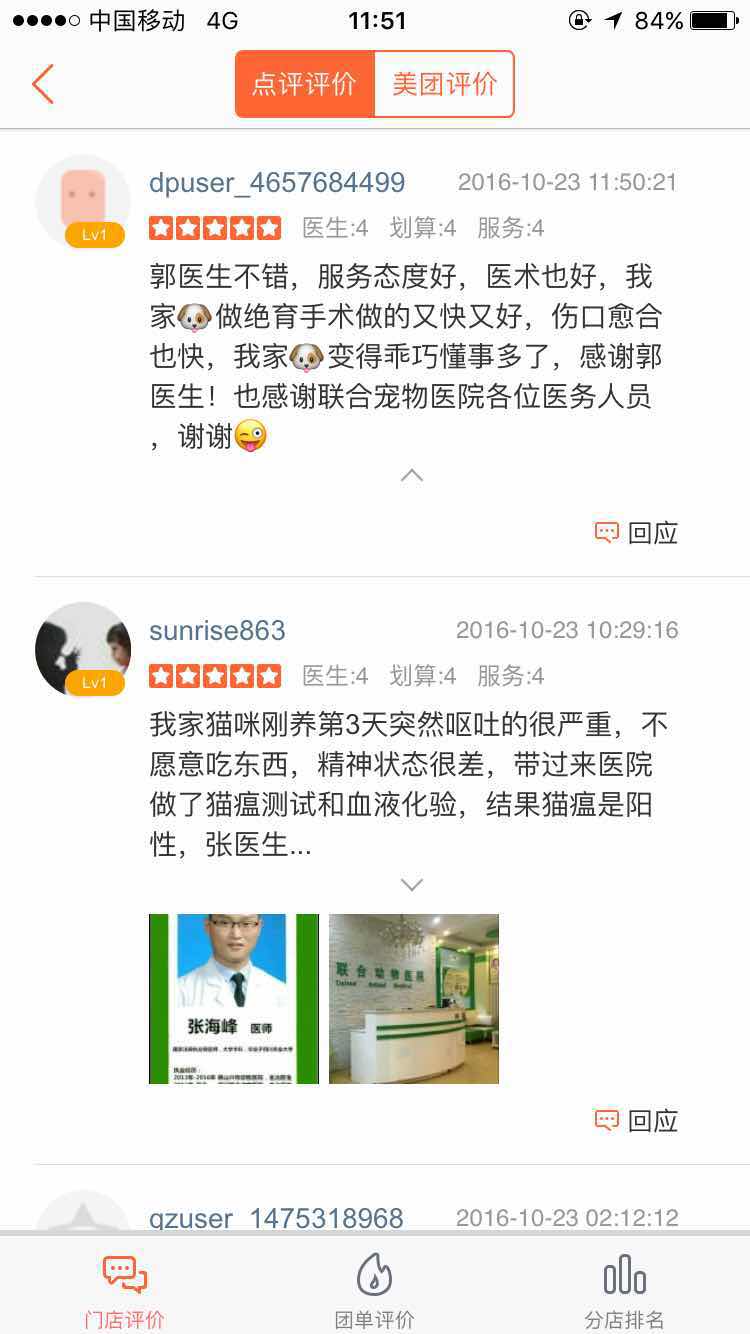View the hospital reception photo
This screenshot has height=1334, width=750.
(x=414, y=998)
